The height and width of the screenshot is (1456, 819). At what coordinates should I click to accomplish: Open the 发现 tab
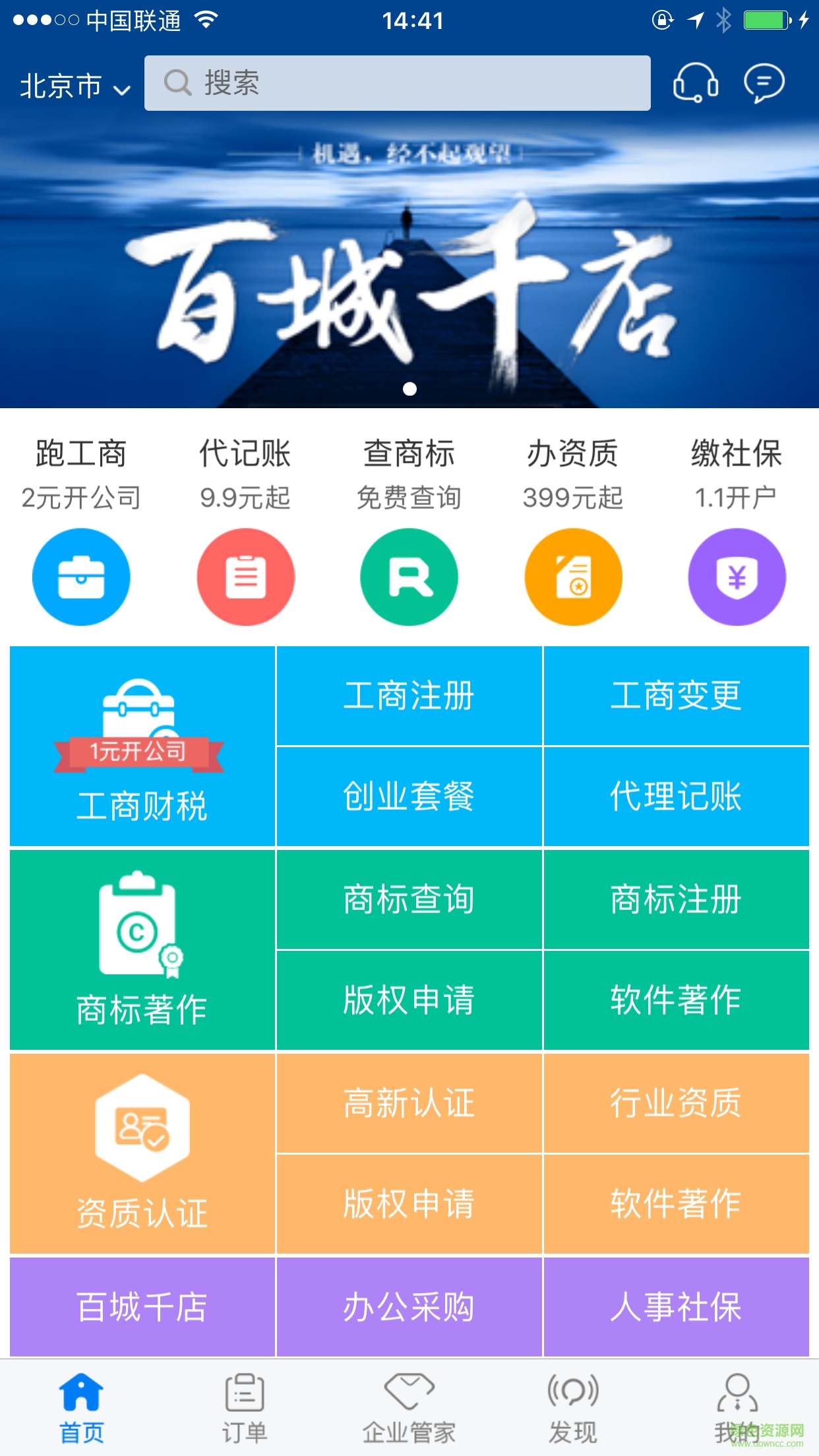pos(572,1405)
